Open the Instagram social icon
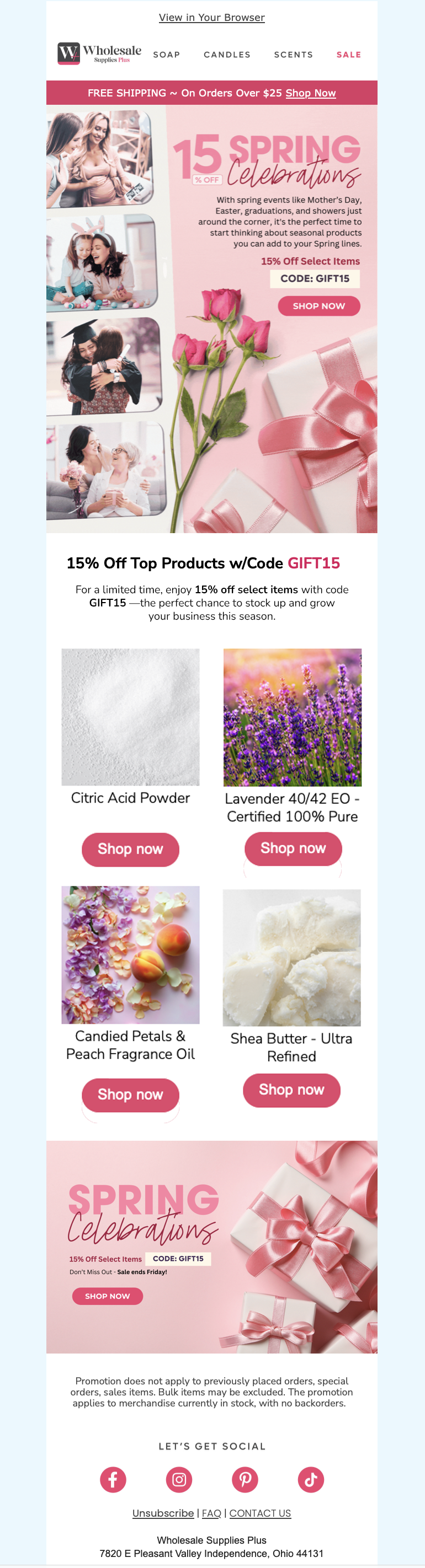Viewport: 425px width, 1568px height. 179,1479
